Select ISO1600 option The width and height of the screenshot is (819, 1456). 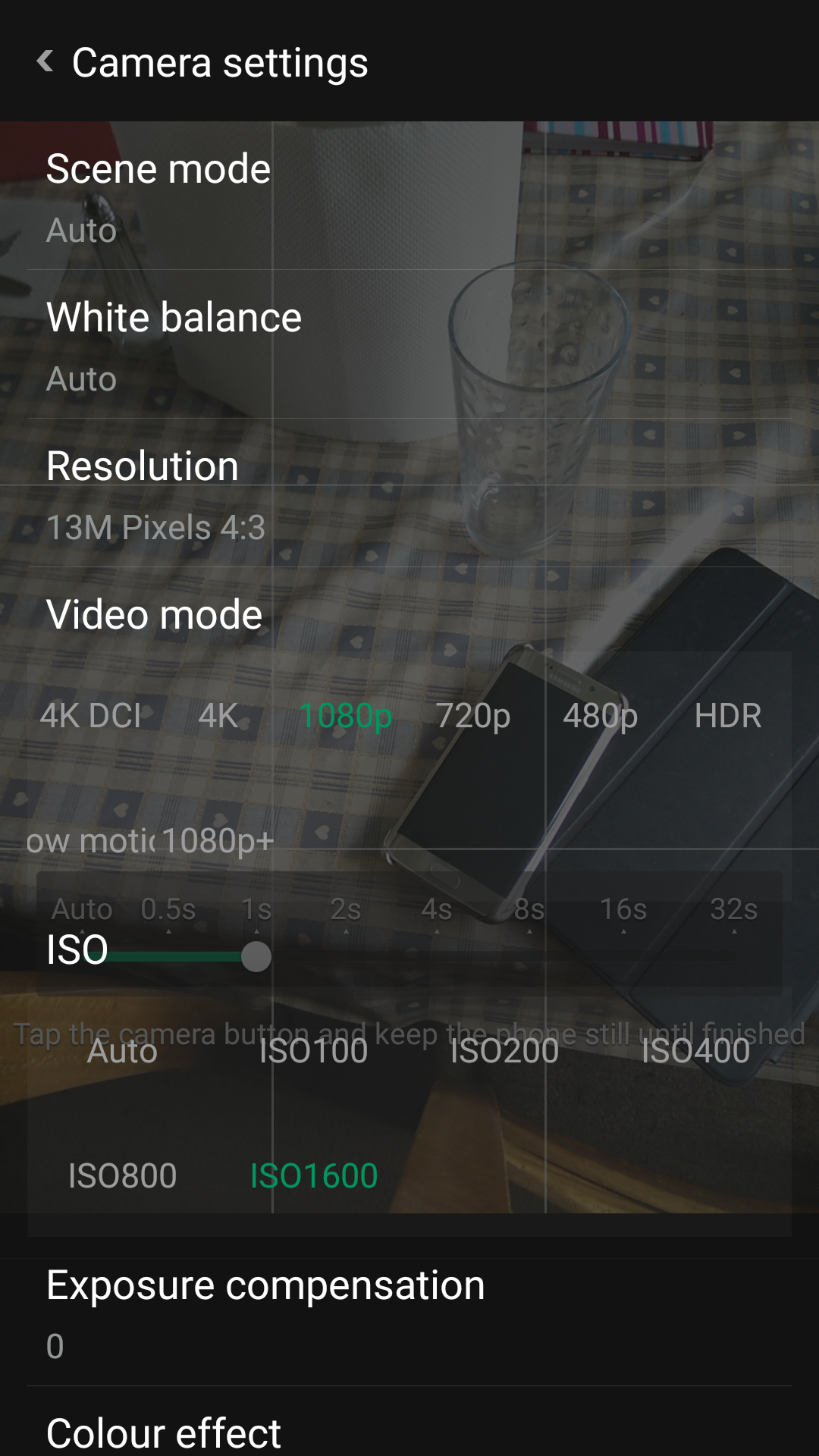tap(313, 1176)
